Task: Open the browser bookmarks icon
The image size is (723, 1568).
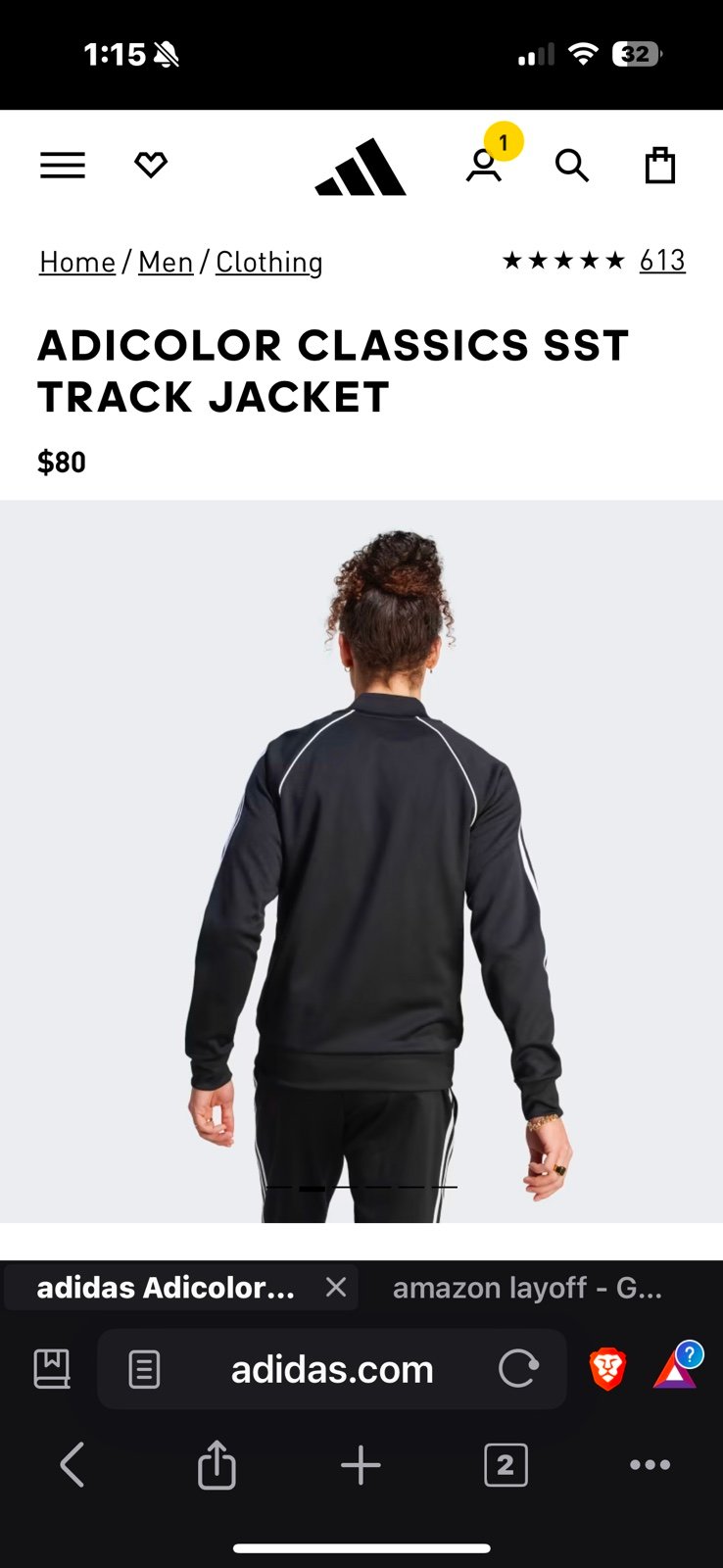Action: click(52, 1369)
